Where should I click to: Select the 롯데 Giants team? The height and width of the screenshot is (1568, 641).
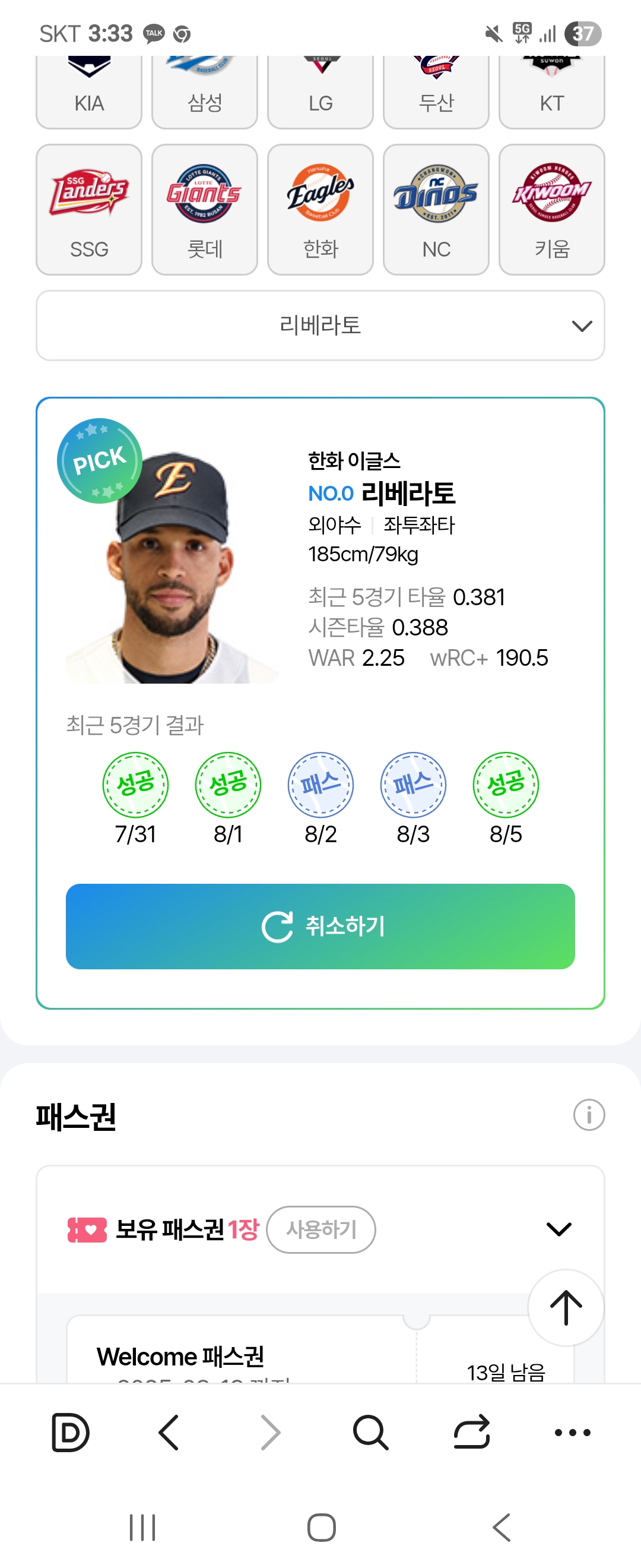(x=204, y=210)
